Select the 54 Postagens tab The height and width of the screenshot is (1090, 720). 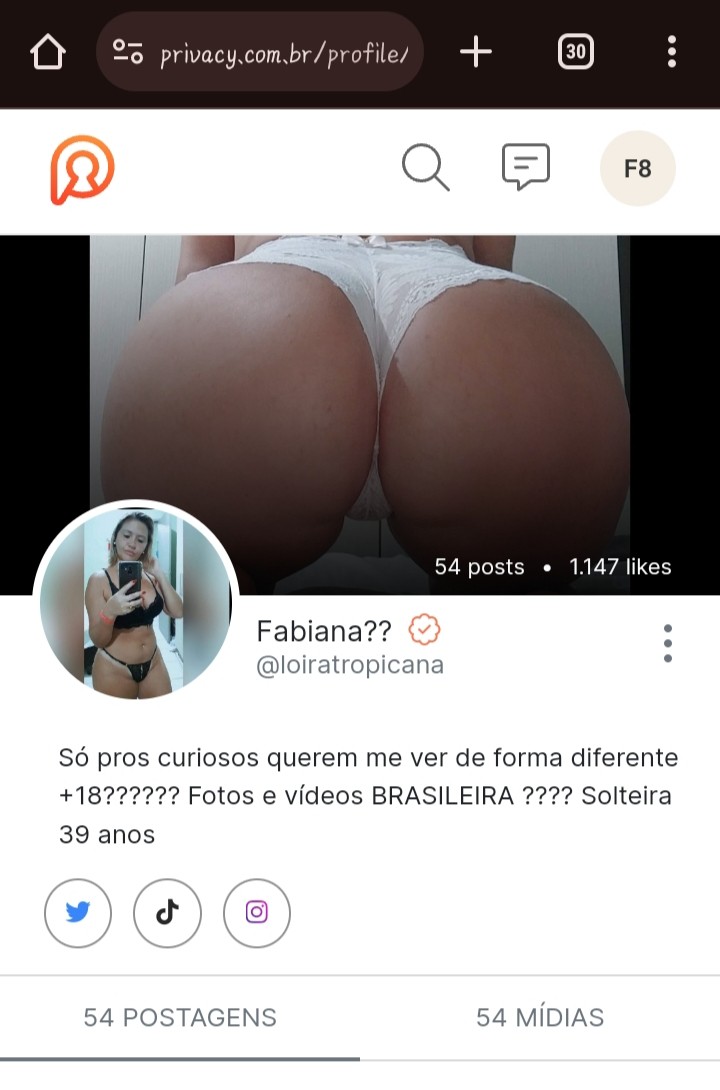180,1018
